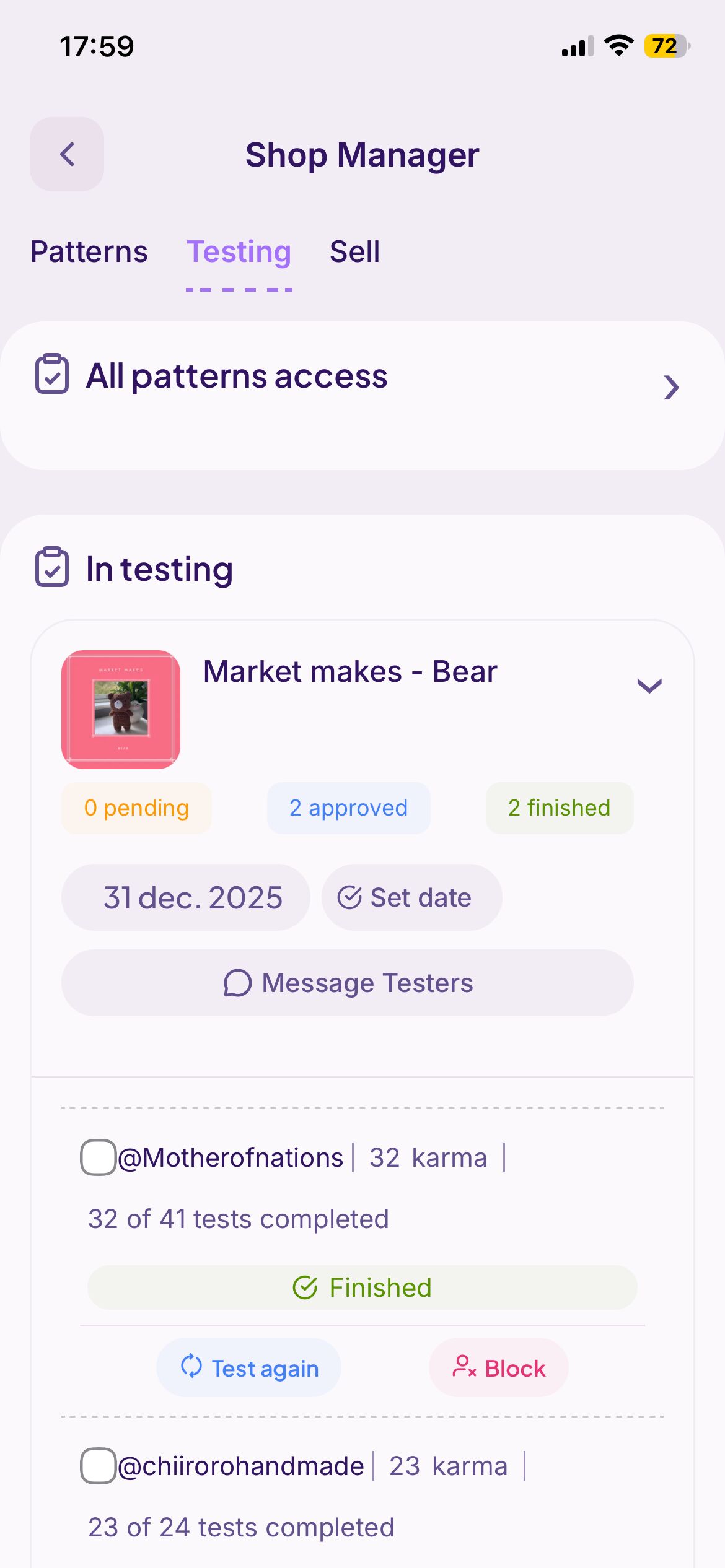
Task: View the 2 finished testers
Action: tap(559, 808)
